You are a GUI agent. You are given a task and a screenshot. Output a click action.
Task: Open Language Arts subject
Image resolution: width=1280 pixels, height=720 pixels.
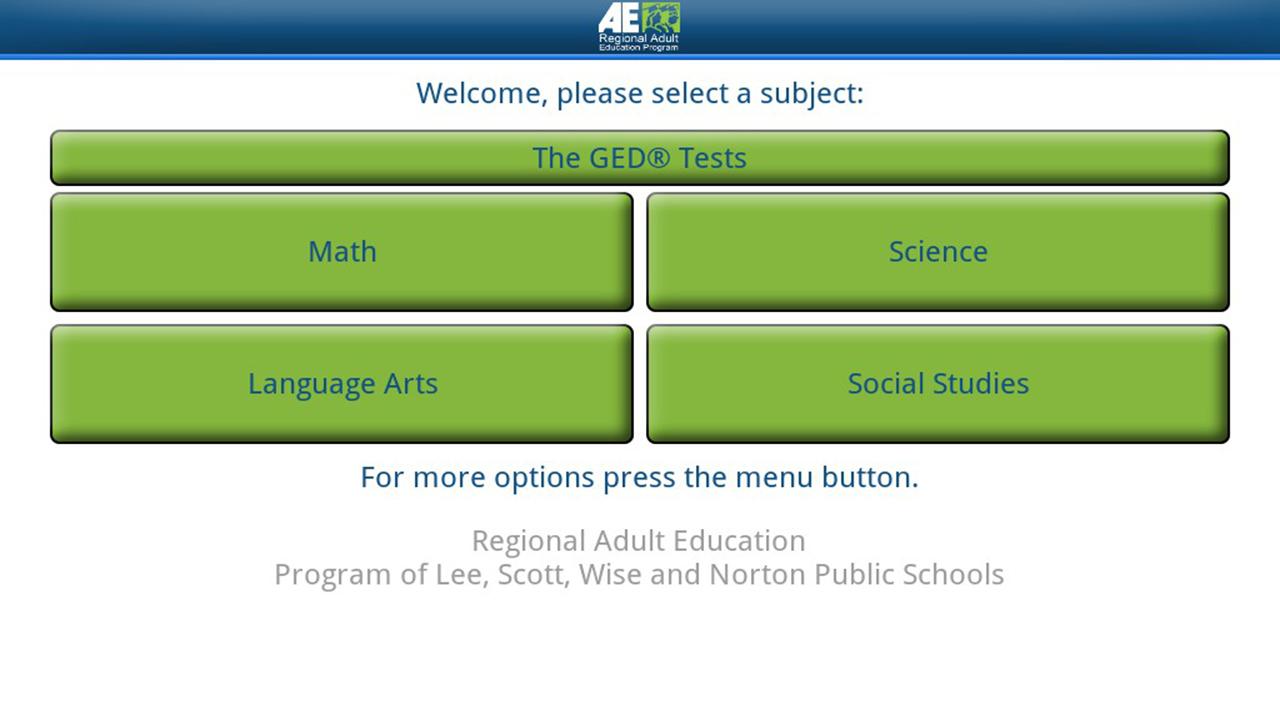coord(342,384)
